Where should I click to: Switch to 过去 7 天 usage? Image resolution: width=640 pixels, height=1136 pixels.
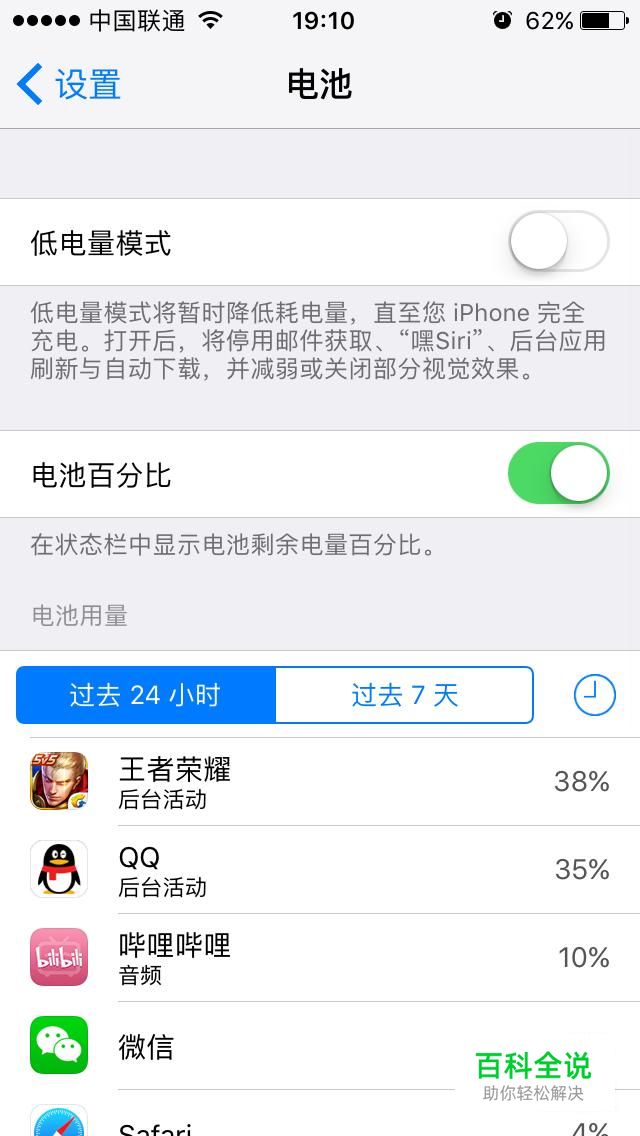404,696
